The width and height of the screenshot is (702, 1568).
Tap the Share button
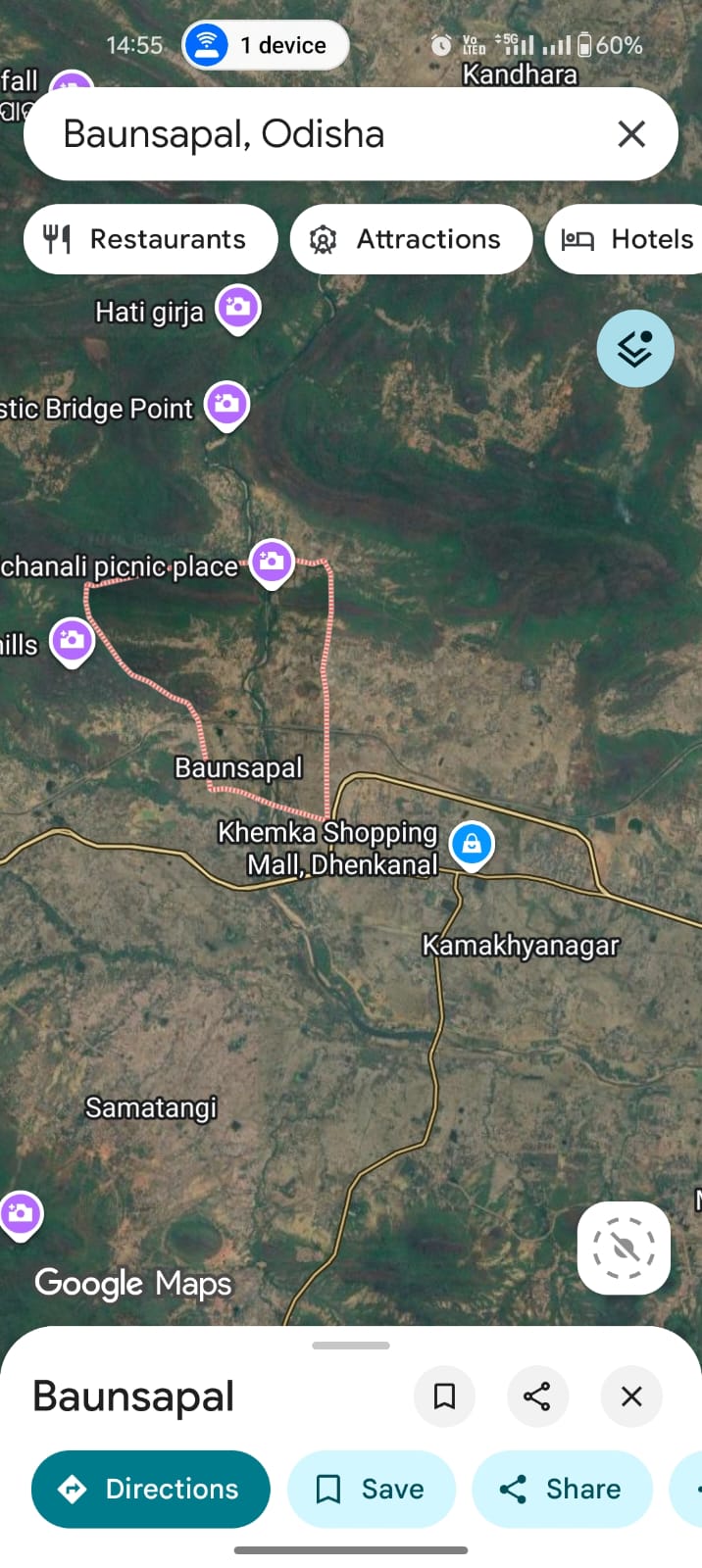(562, 1489)
